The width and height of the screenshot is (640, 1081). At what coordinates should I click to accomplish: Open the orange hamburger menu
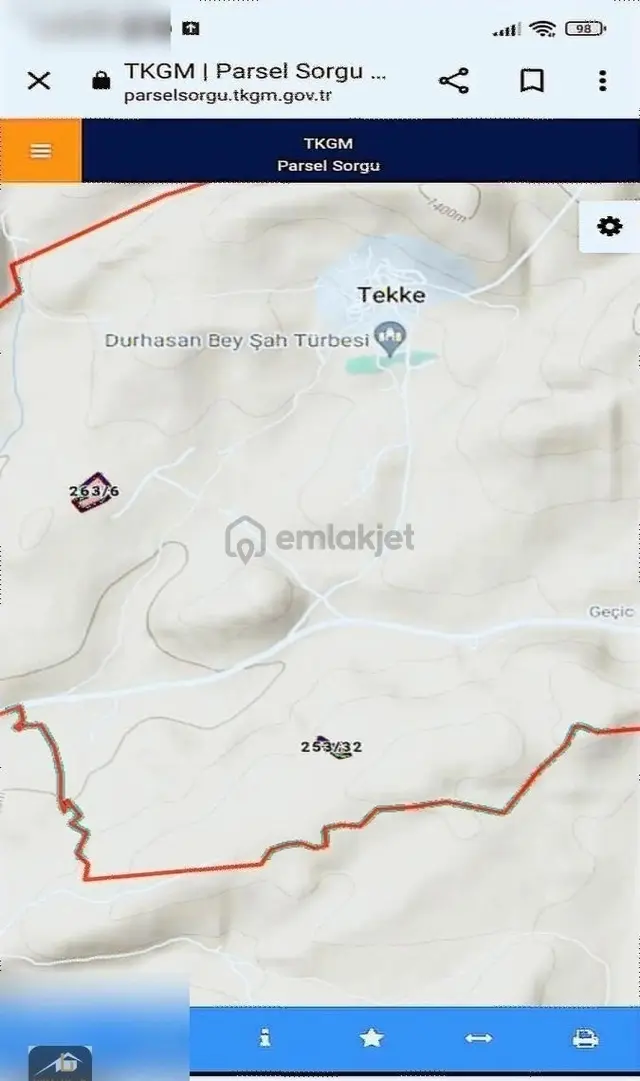[x=41, y=150]
